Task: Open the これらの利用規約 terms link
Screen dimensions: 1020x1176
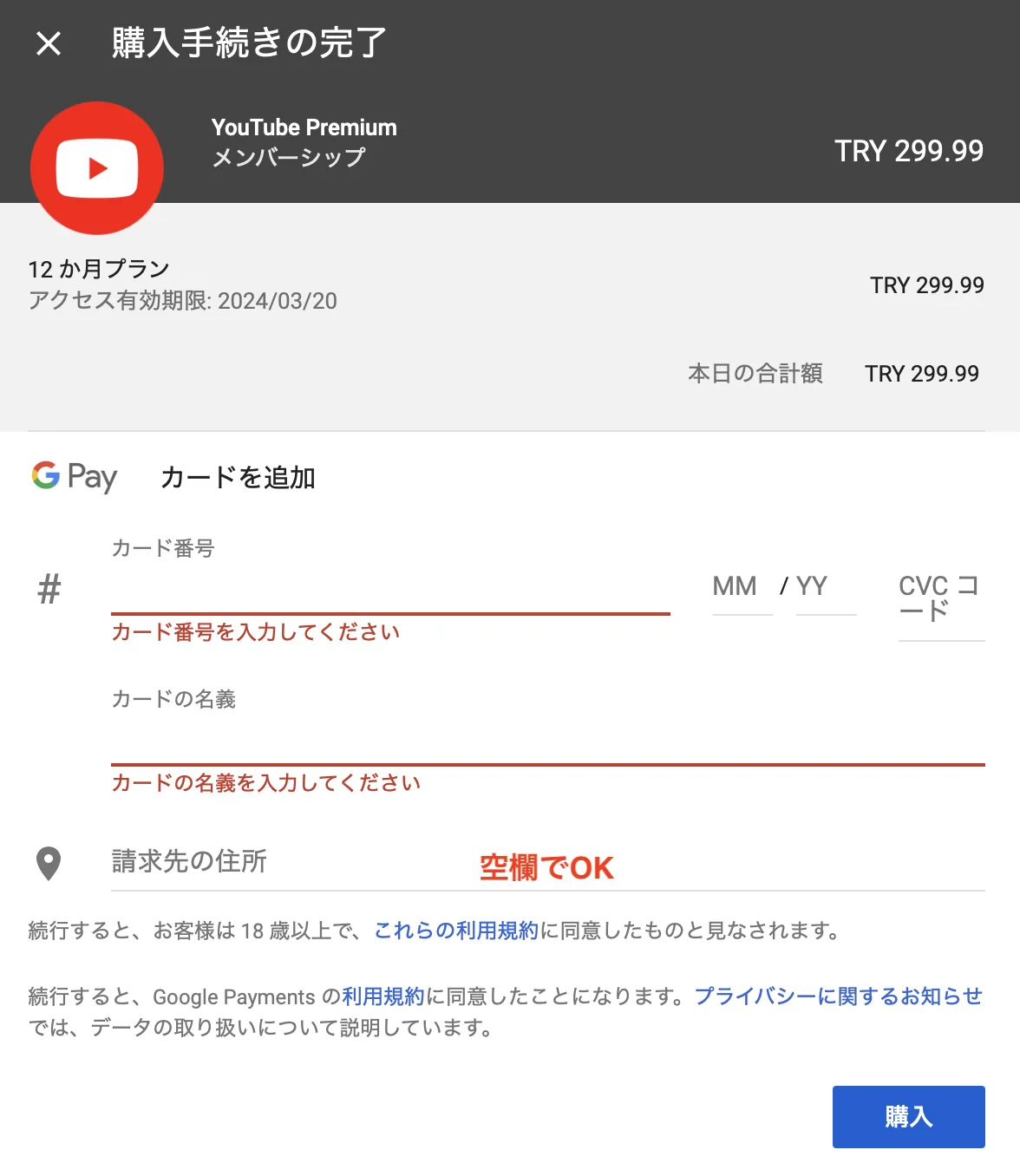Action: coord(456,931)
